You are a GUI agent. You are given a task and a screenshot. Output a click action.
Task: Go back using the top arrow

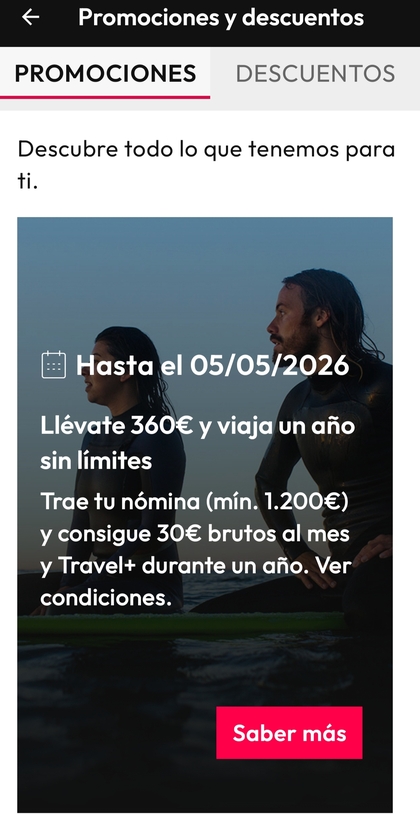30,18
